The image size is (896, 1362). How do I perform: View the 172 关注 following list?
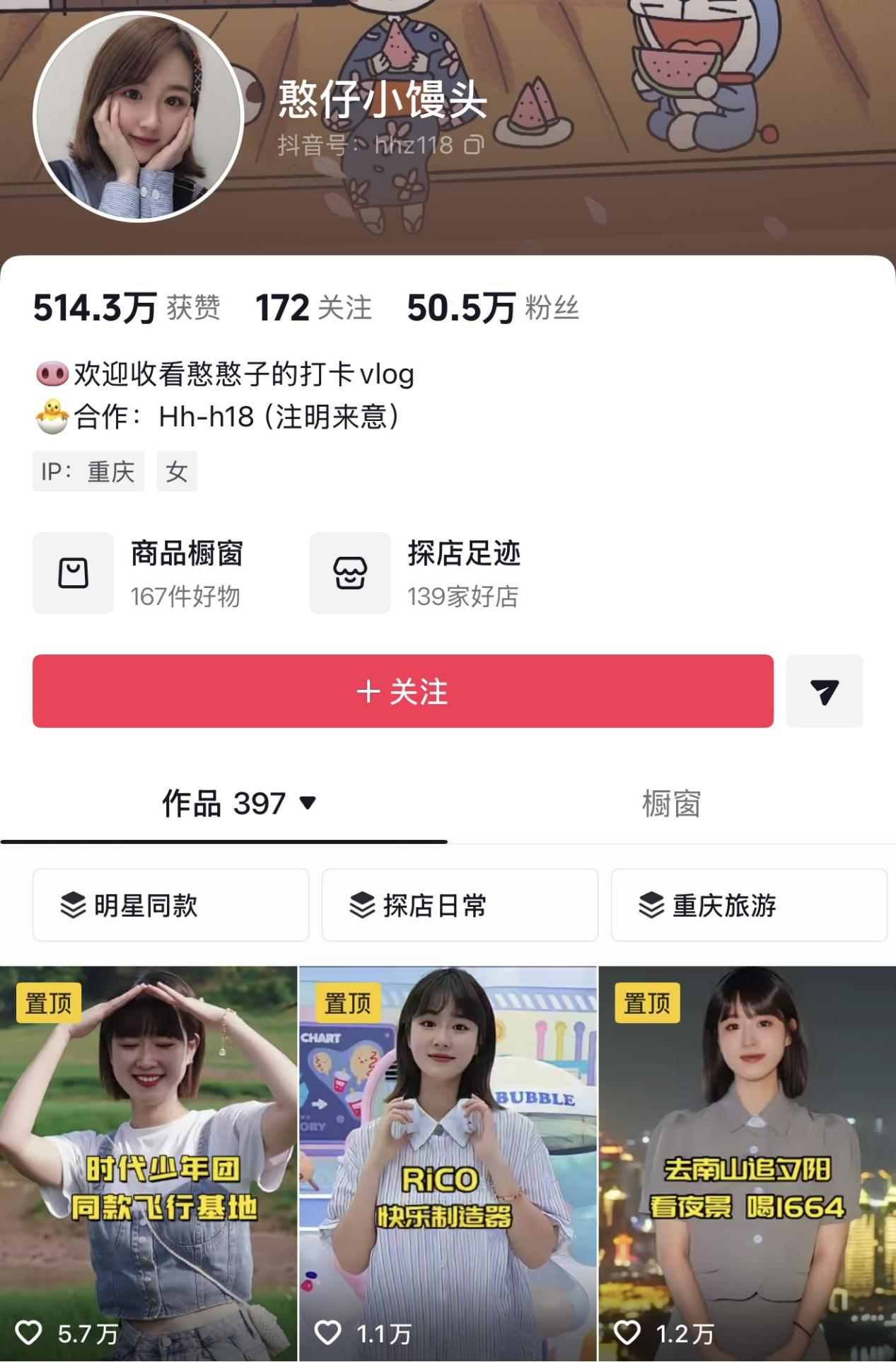click(313, 308)
